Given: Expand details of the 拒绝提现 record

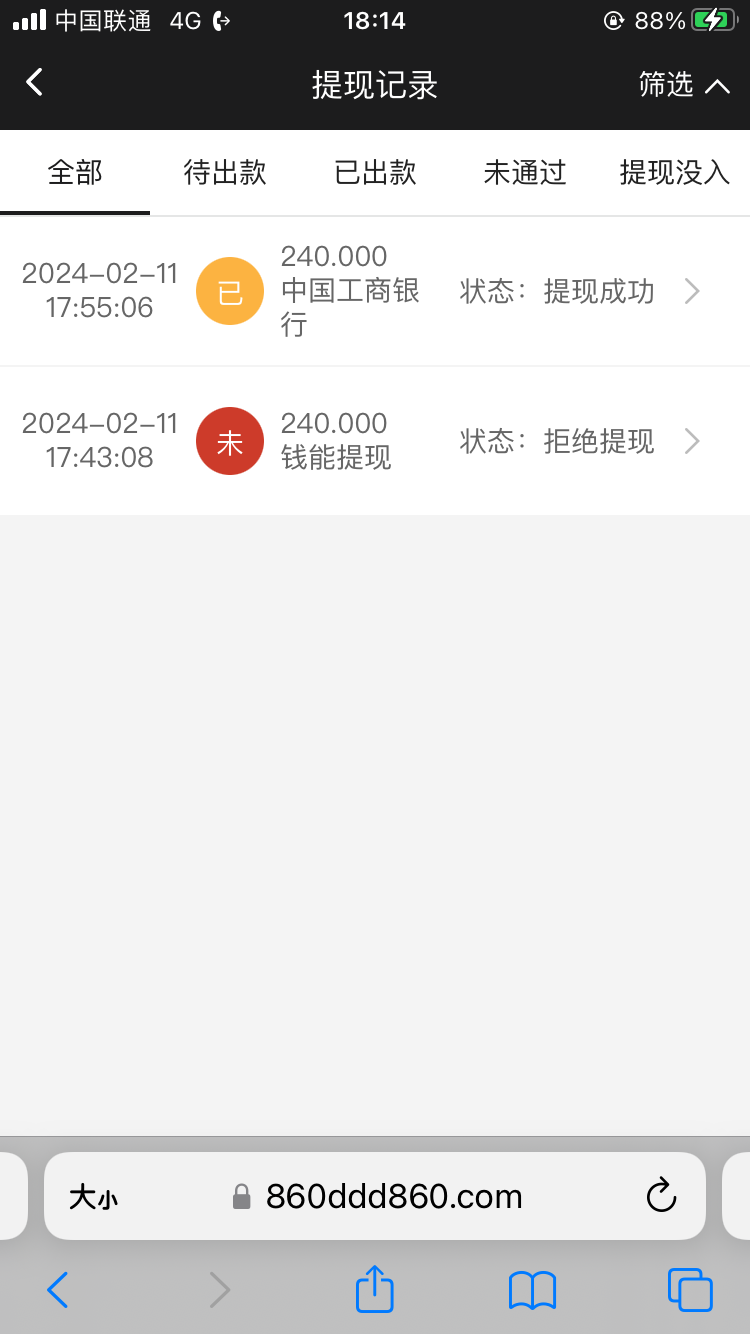Looking at the screenshot, I should (691, 441).
